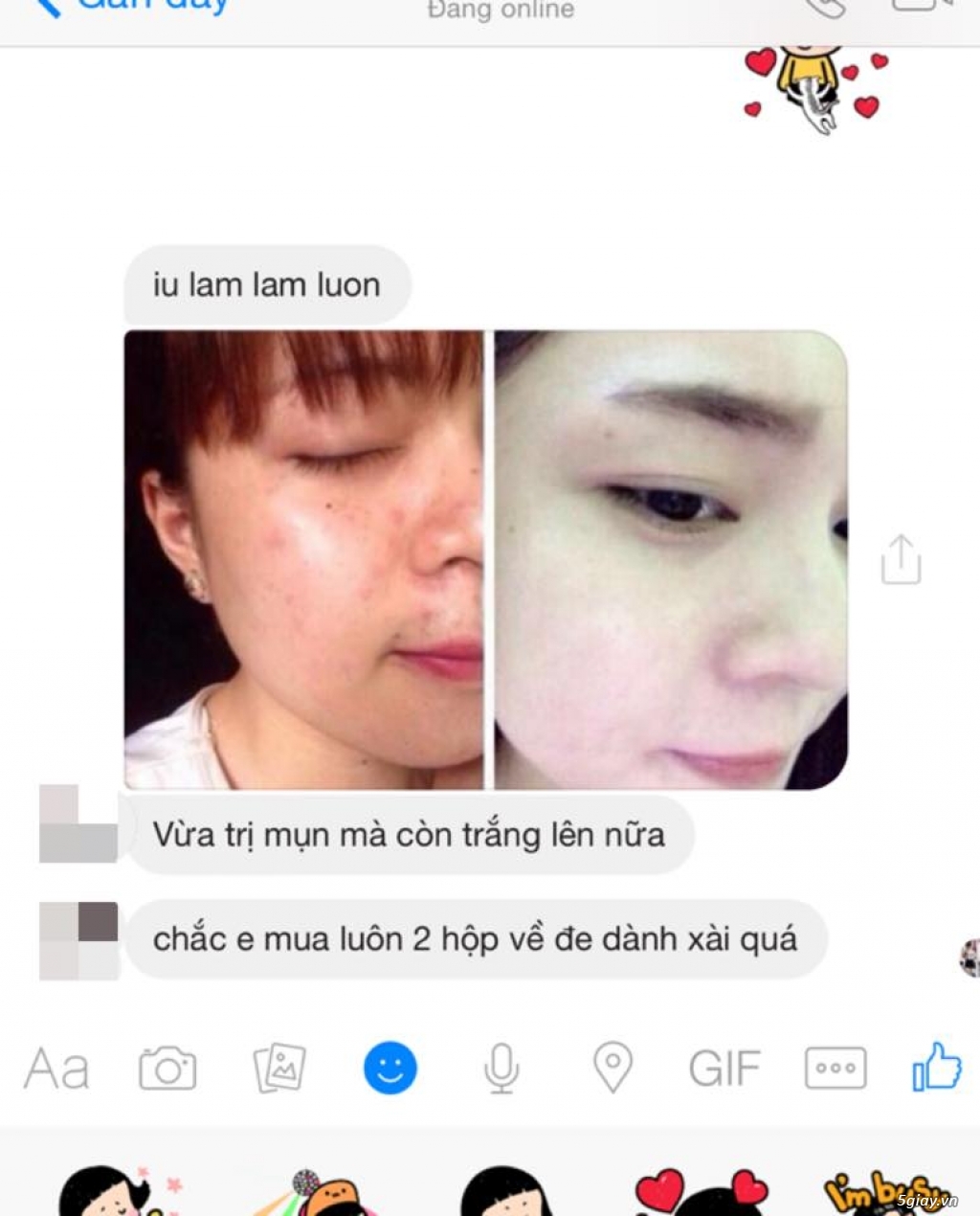Open the photo gallery picker
The width and height of the screenshot is (980, 1216).
tap(278, 1069)
